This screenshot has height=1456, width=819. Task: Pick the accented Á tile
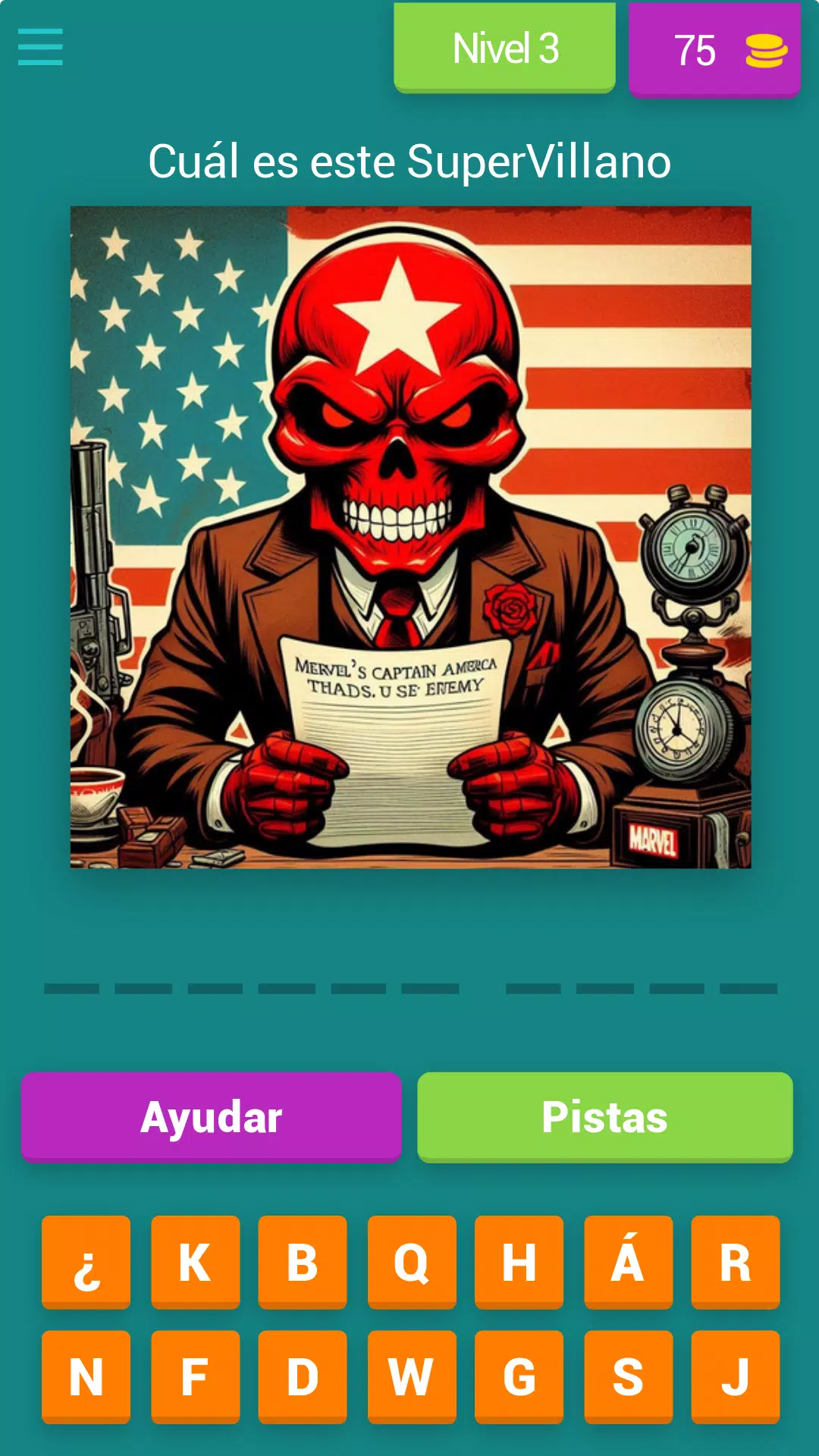click(x=628, y=1262)
